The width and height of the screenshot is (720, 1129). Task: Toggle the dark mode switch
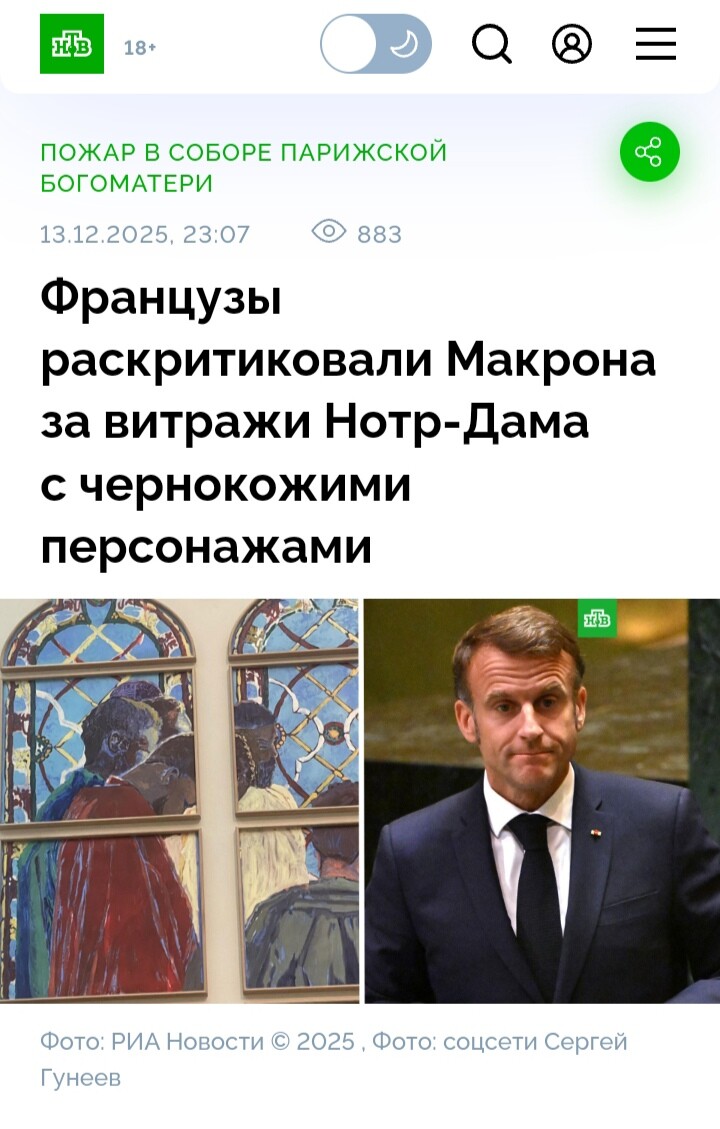click(x=376, y=45)
